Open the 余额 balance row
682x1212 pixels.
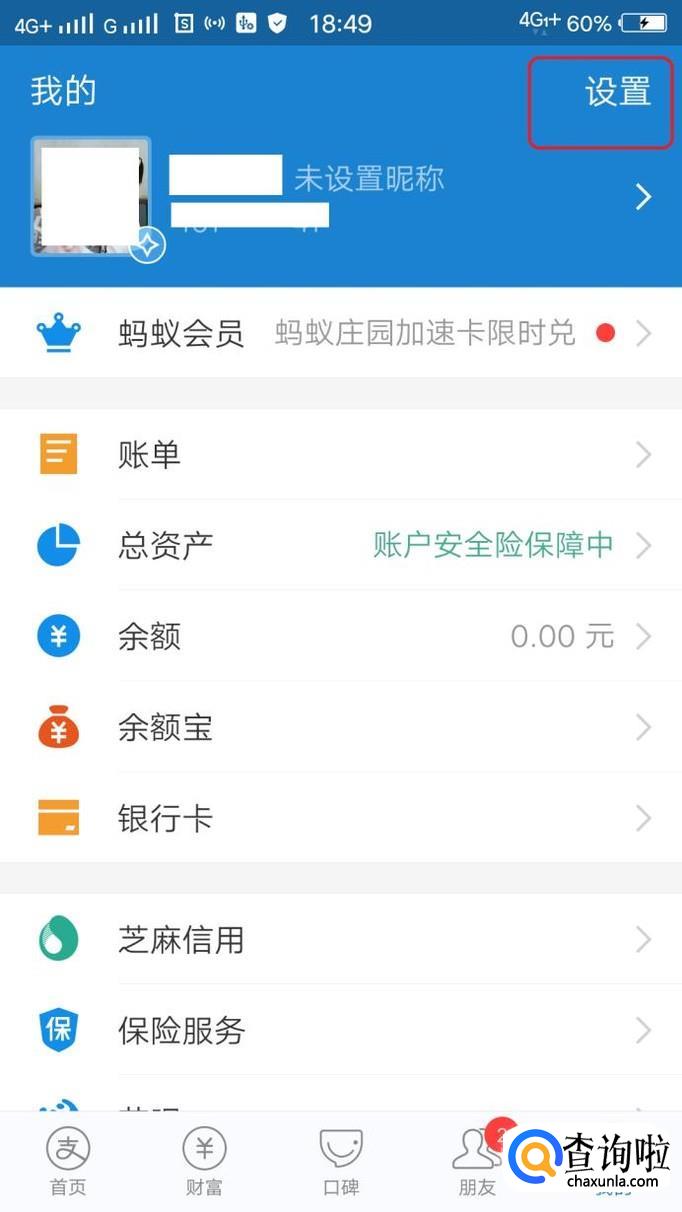tap(340, 637)
